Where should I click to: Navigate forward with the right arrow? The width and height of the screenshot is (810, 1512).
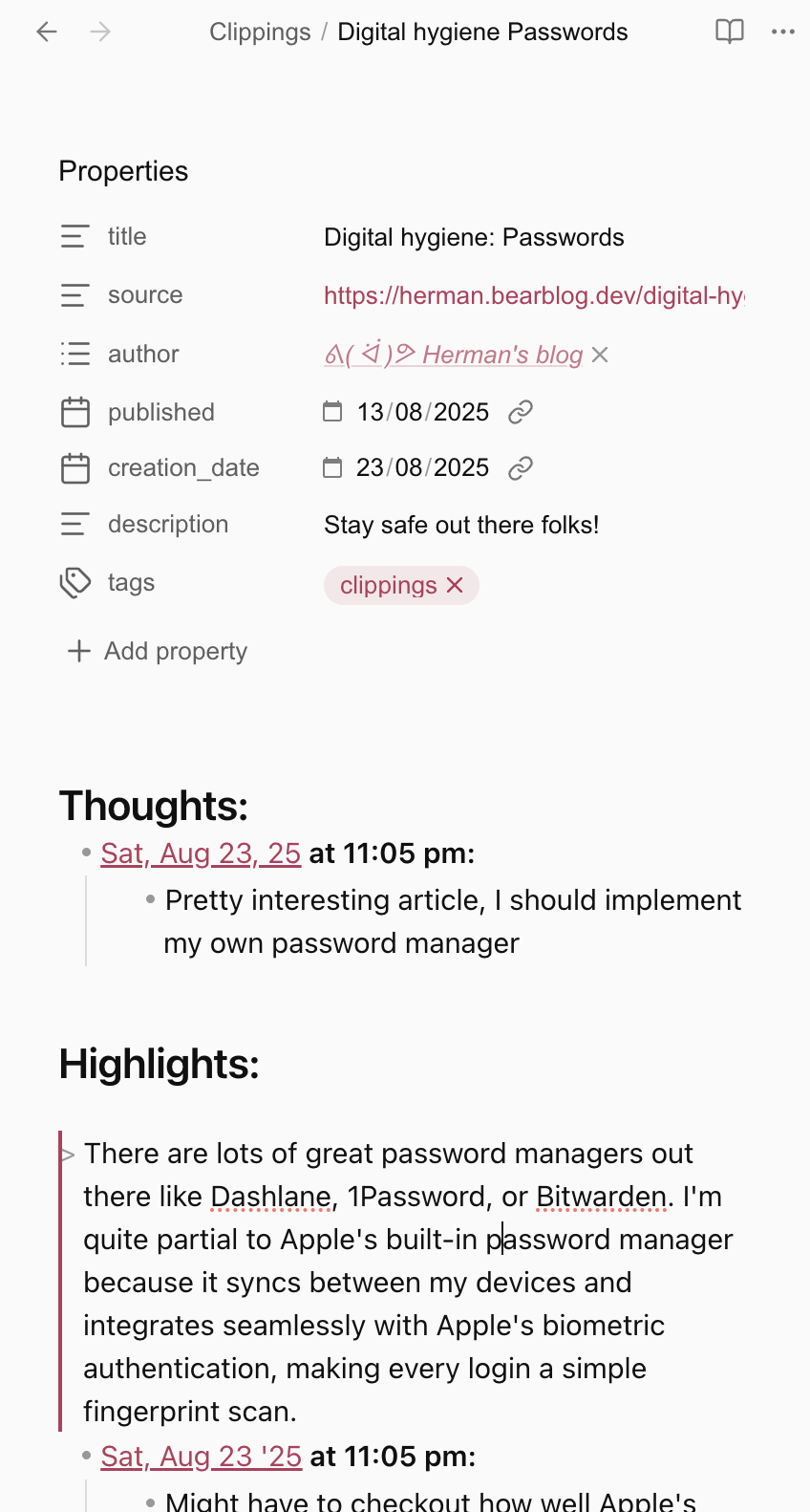[100, 32]
